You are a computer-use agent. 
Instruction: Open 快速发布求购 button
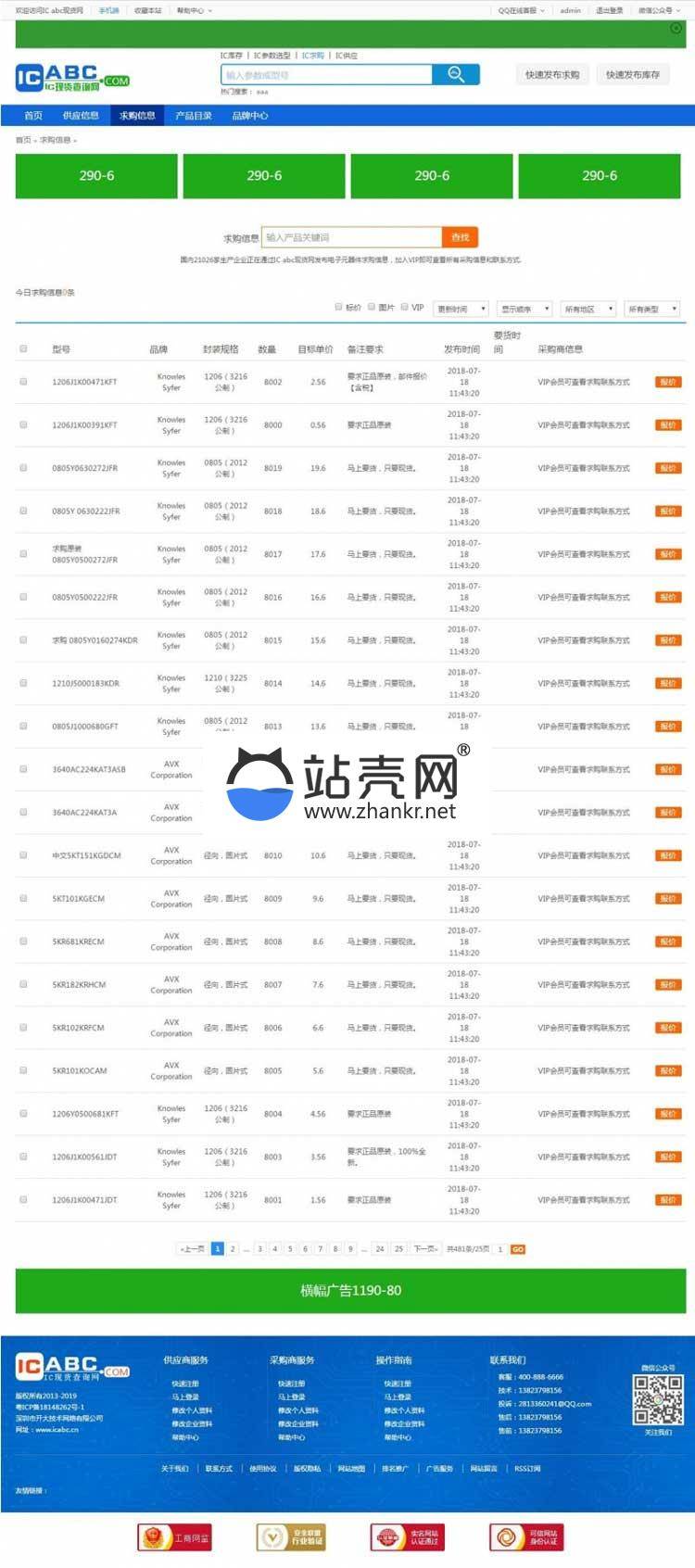(x=552, y=75)
